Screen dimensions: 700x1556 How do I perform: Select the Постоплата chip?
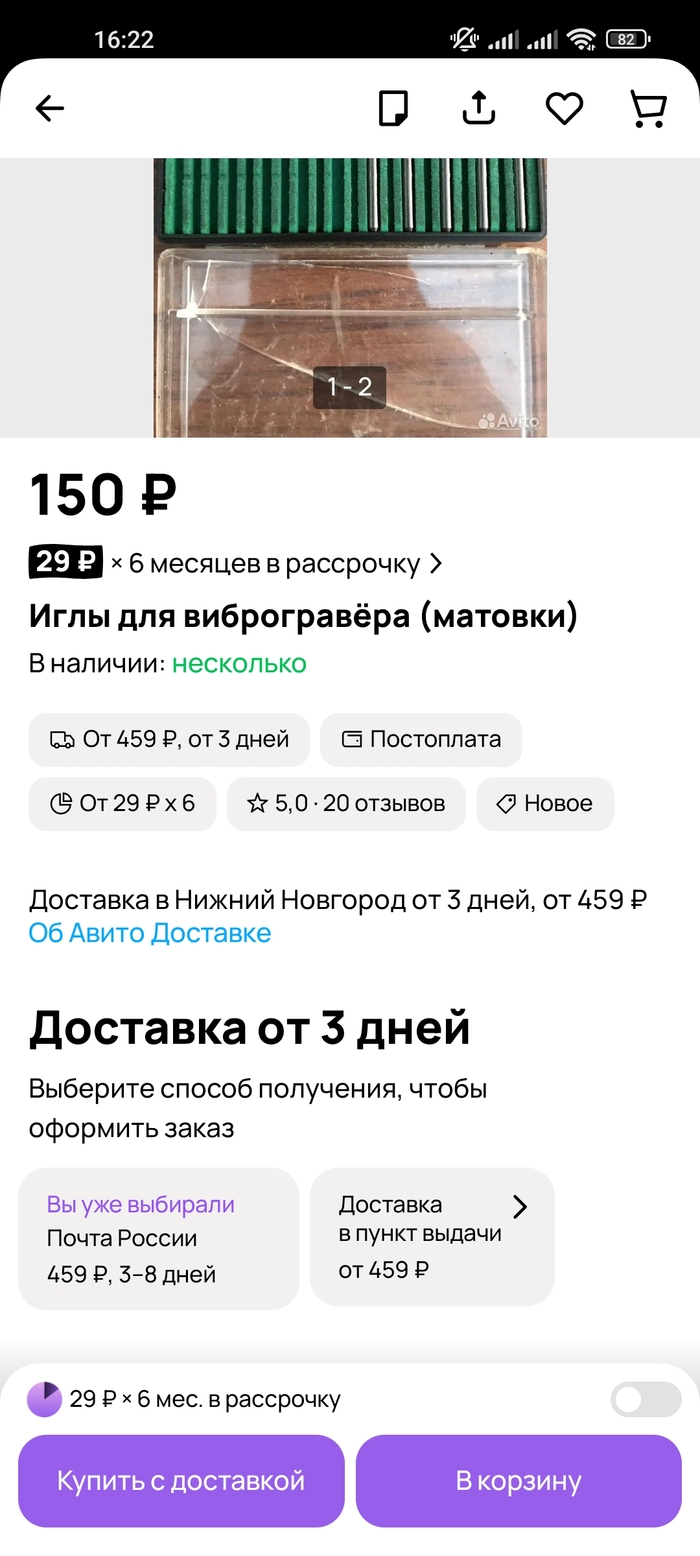point(421,739)
